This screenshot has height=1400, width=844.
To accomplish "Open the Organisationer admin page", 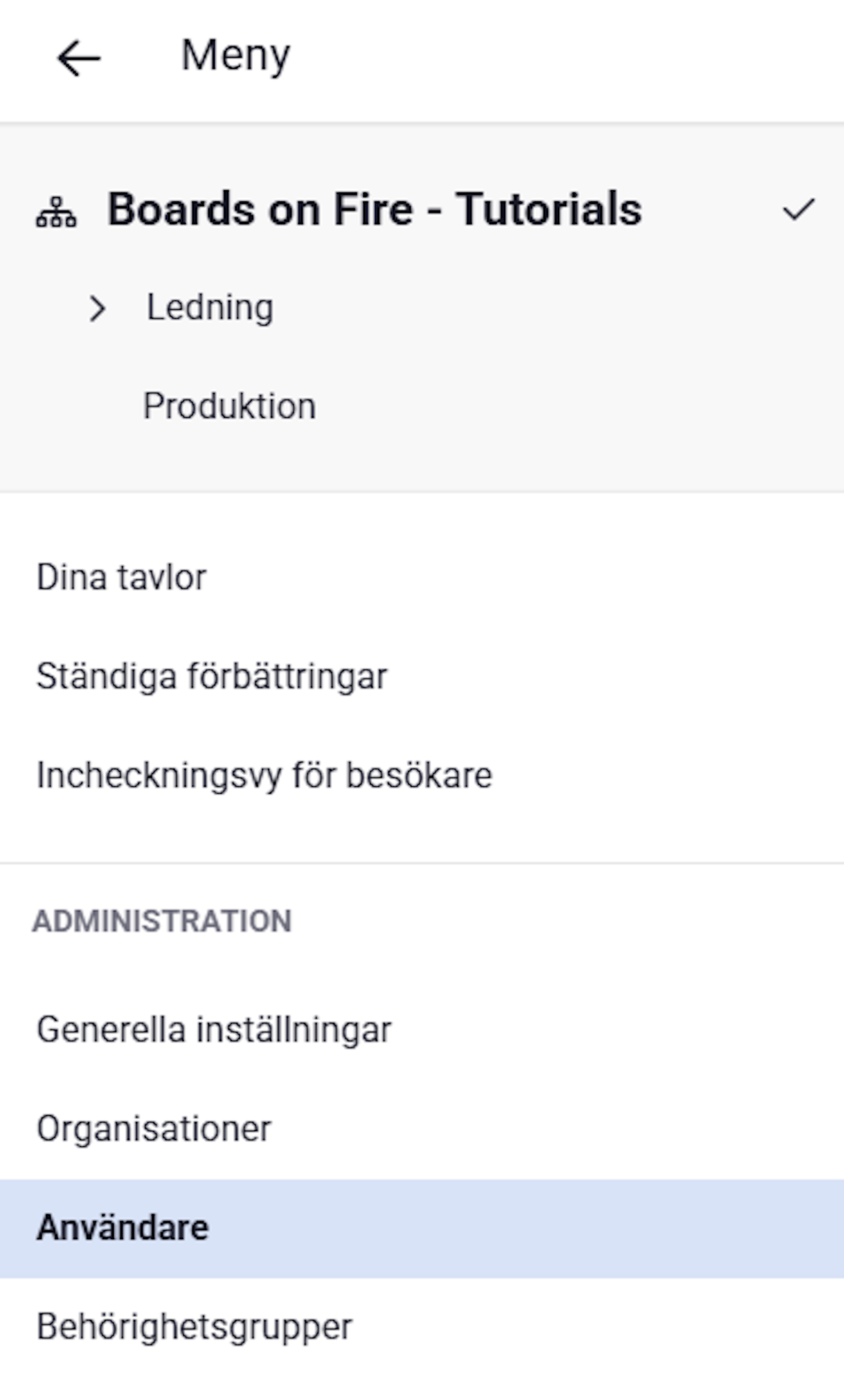I will click(421, 1129).
